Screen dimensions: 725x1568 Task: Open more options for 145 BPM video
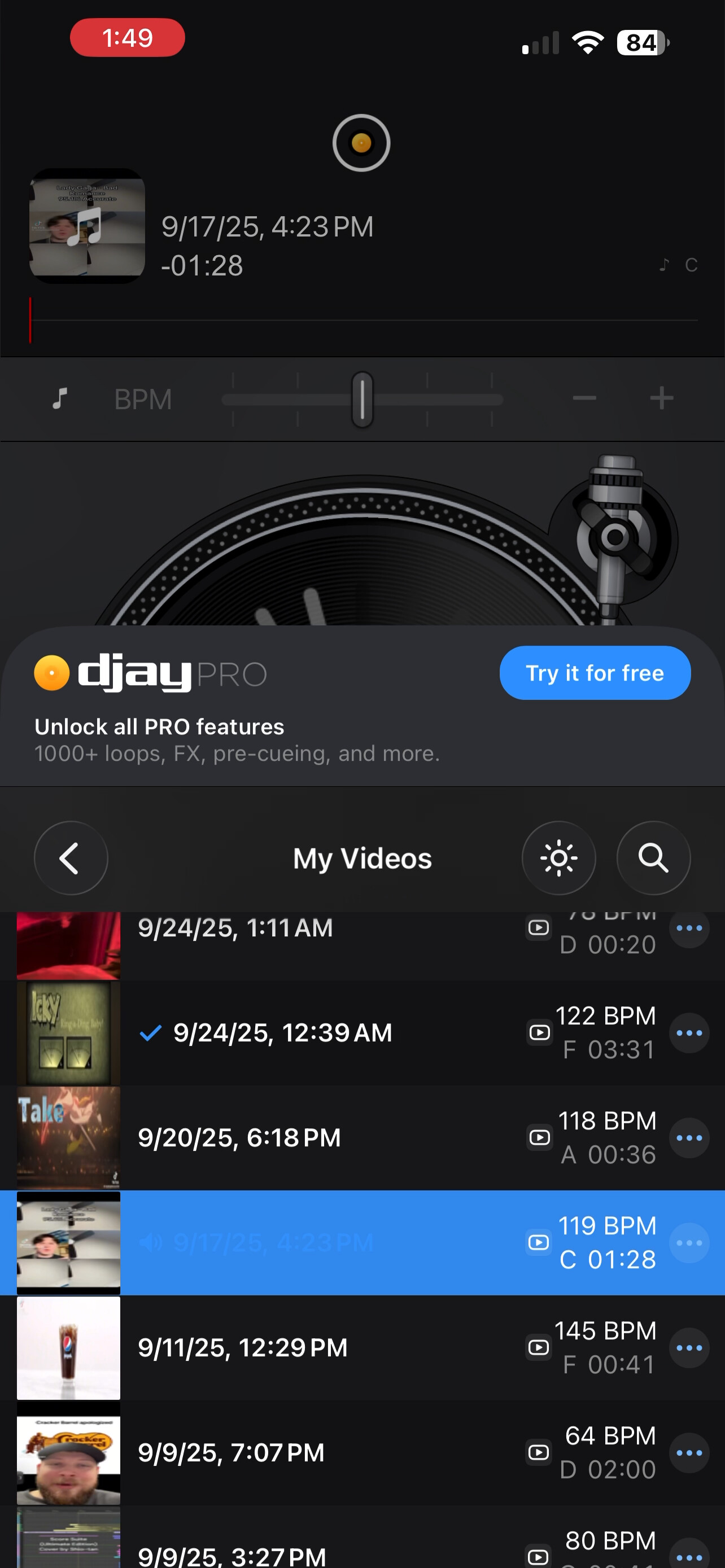[689, 1347]
